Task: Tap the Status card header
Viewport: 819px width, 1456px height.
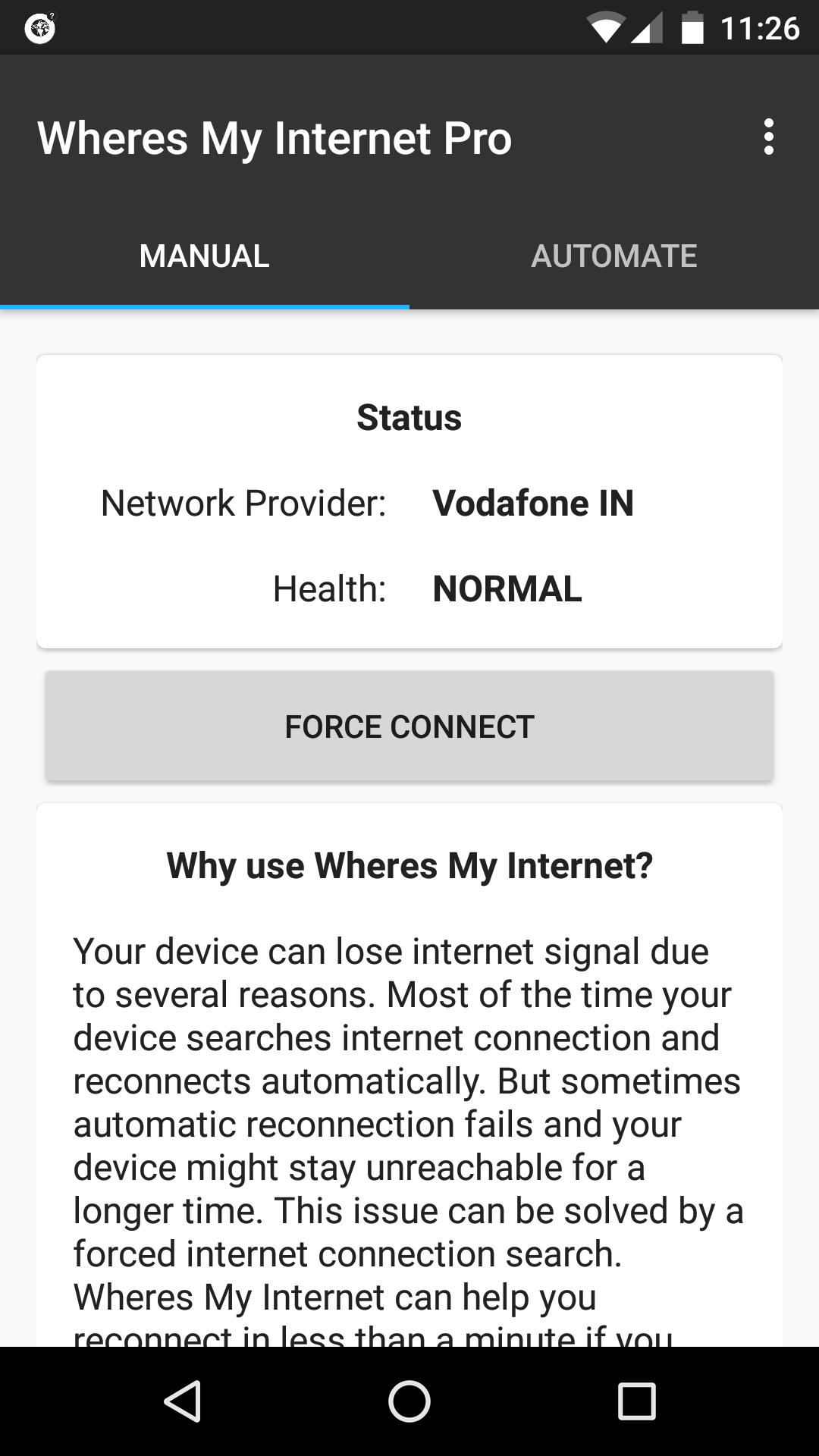Action: [x=409, y=417]
